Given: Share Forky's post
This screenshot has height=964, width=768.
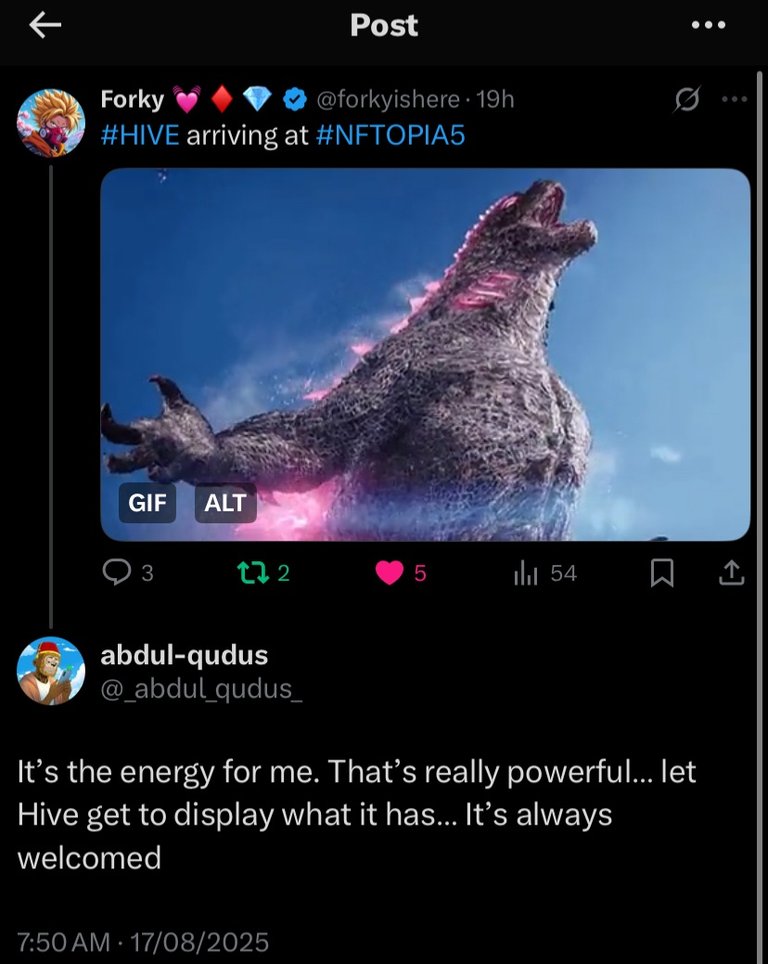Looking at the screenshot, I should (732, 573).
